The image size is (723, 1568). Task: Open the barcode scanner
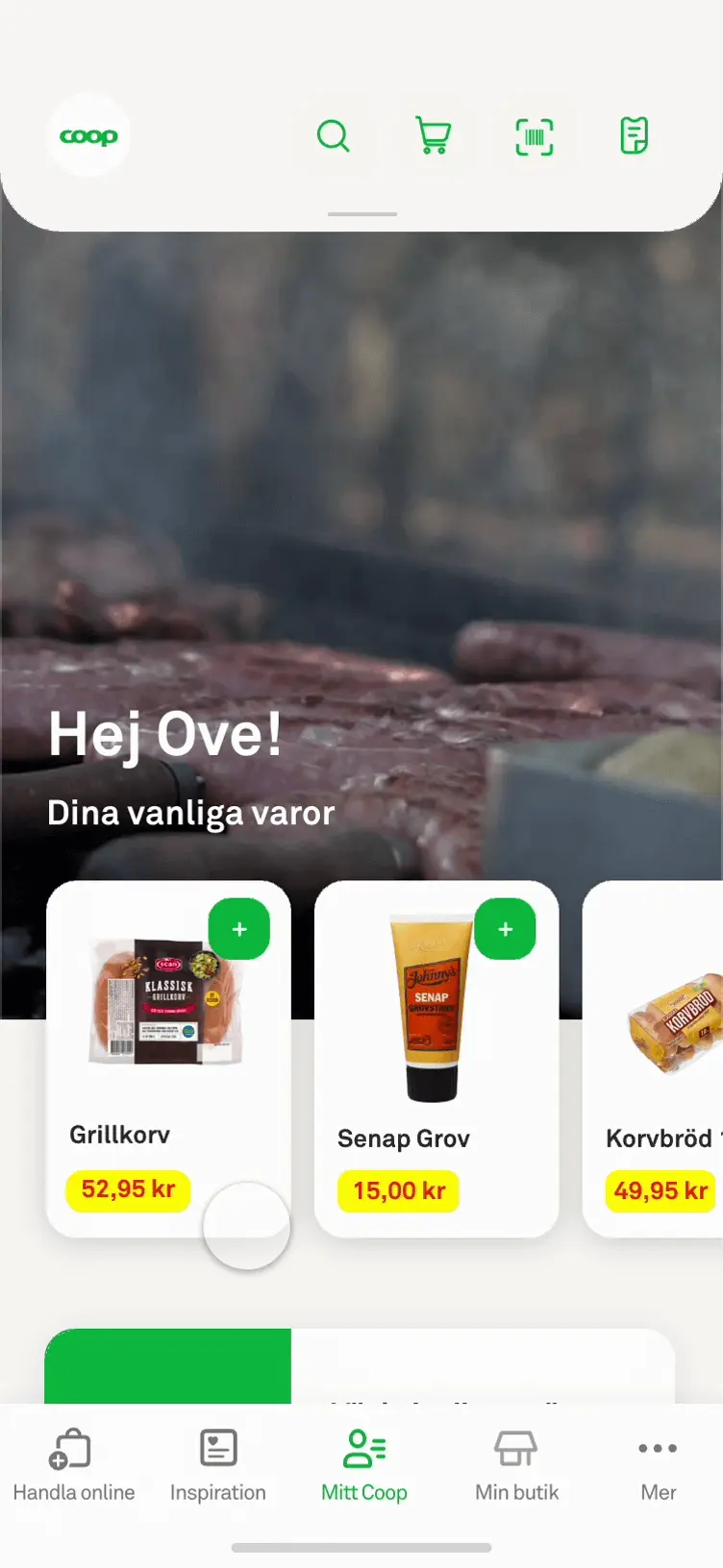(535, 136)
